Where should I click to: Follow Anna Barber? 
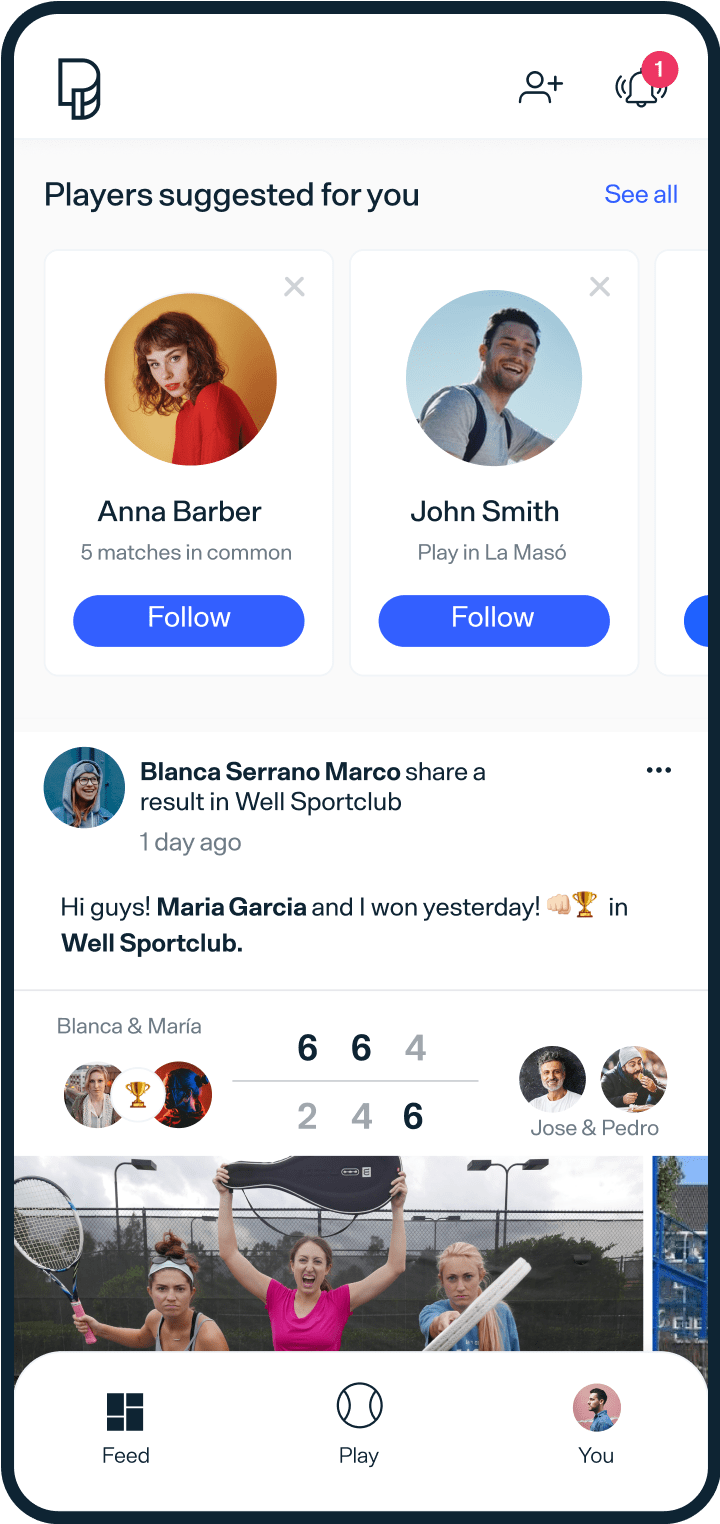189,620
